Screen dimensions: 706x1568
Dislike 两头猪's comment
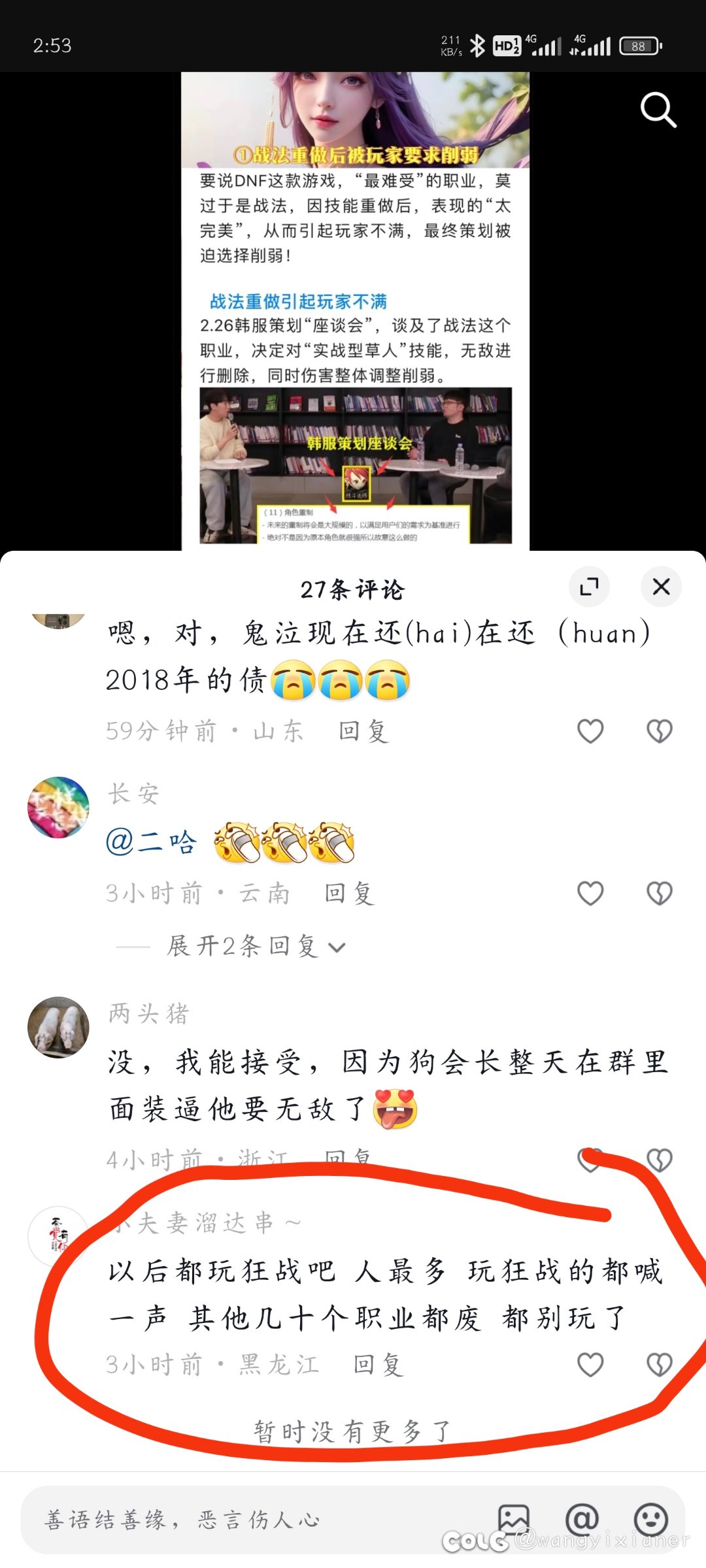pos(659,1160)
